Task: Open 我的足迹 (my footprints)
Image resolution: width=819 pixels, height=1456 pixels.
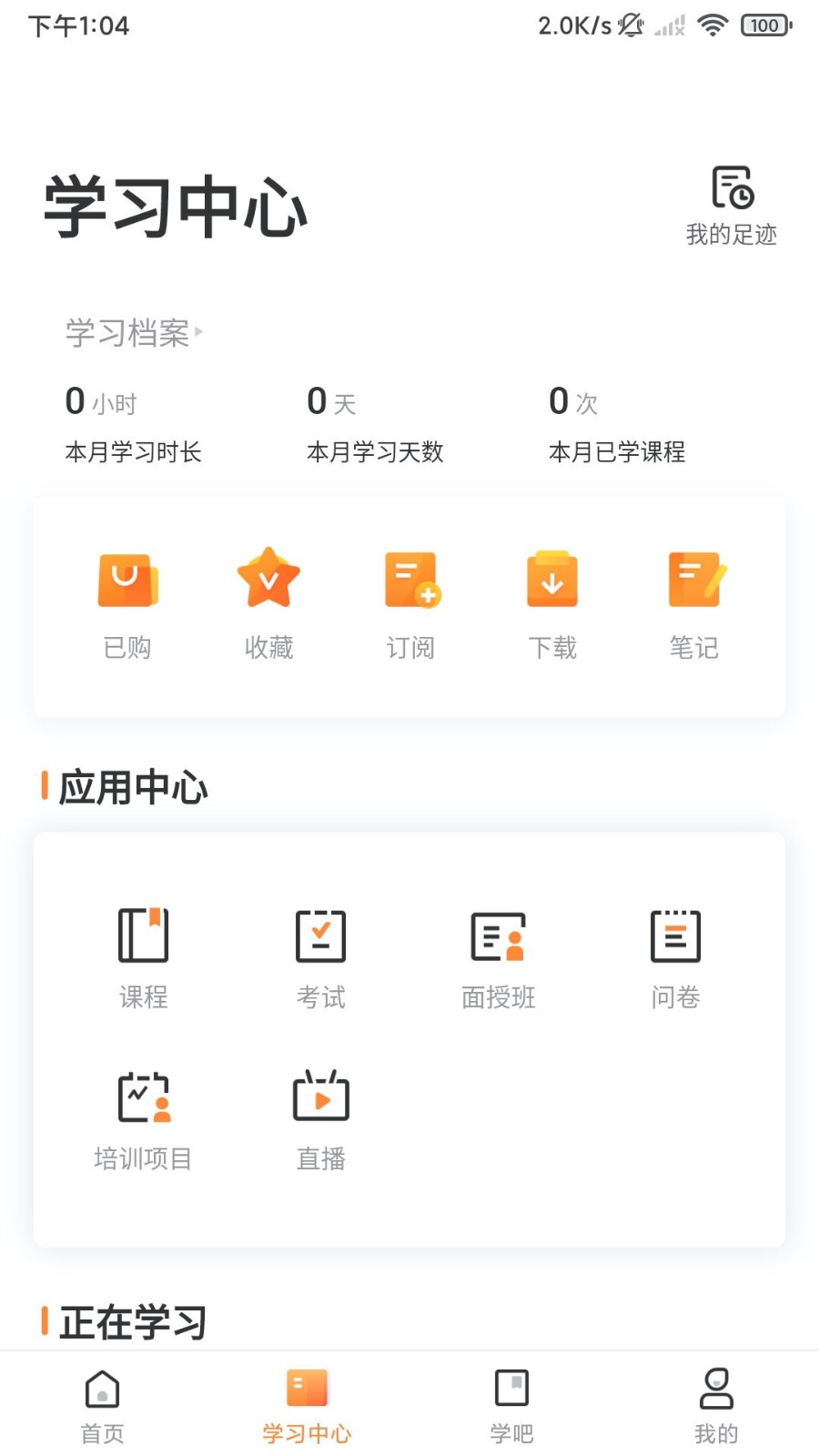Action: pyautogui.click(x=732, y=202)
